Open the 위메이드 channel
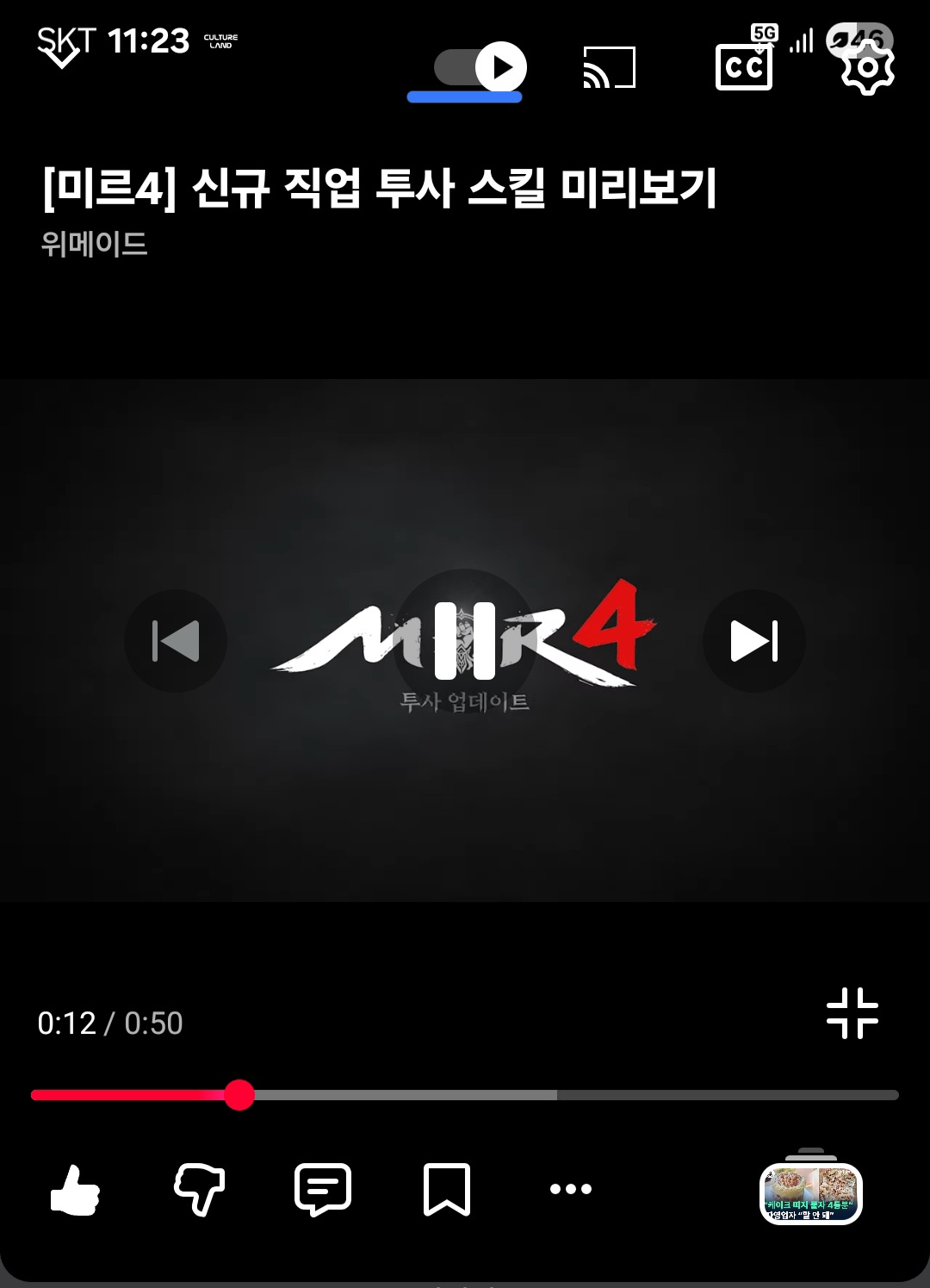Screen dimensions: 930x1288 pos(95,244)
